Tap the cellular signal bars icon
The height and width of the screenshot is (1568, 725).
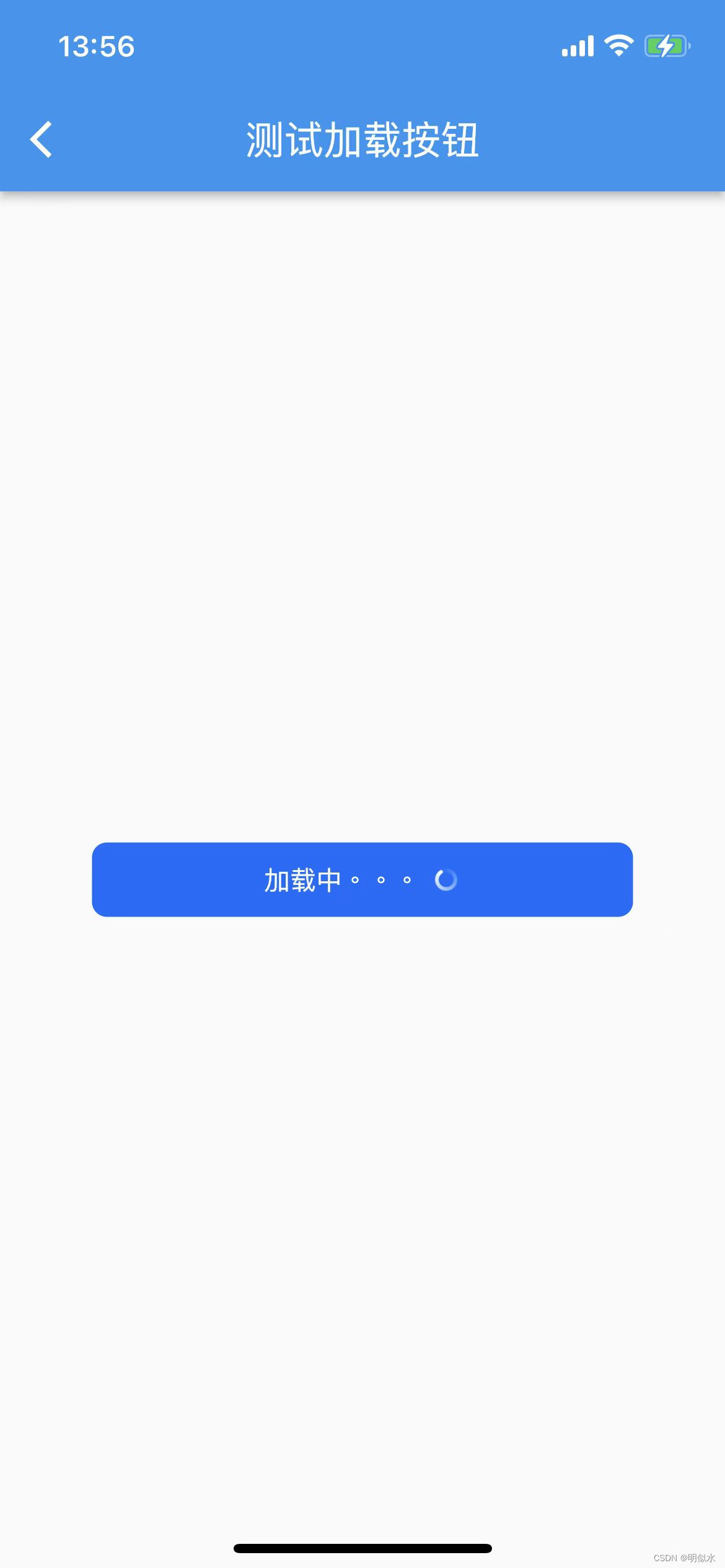[576, 45]
